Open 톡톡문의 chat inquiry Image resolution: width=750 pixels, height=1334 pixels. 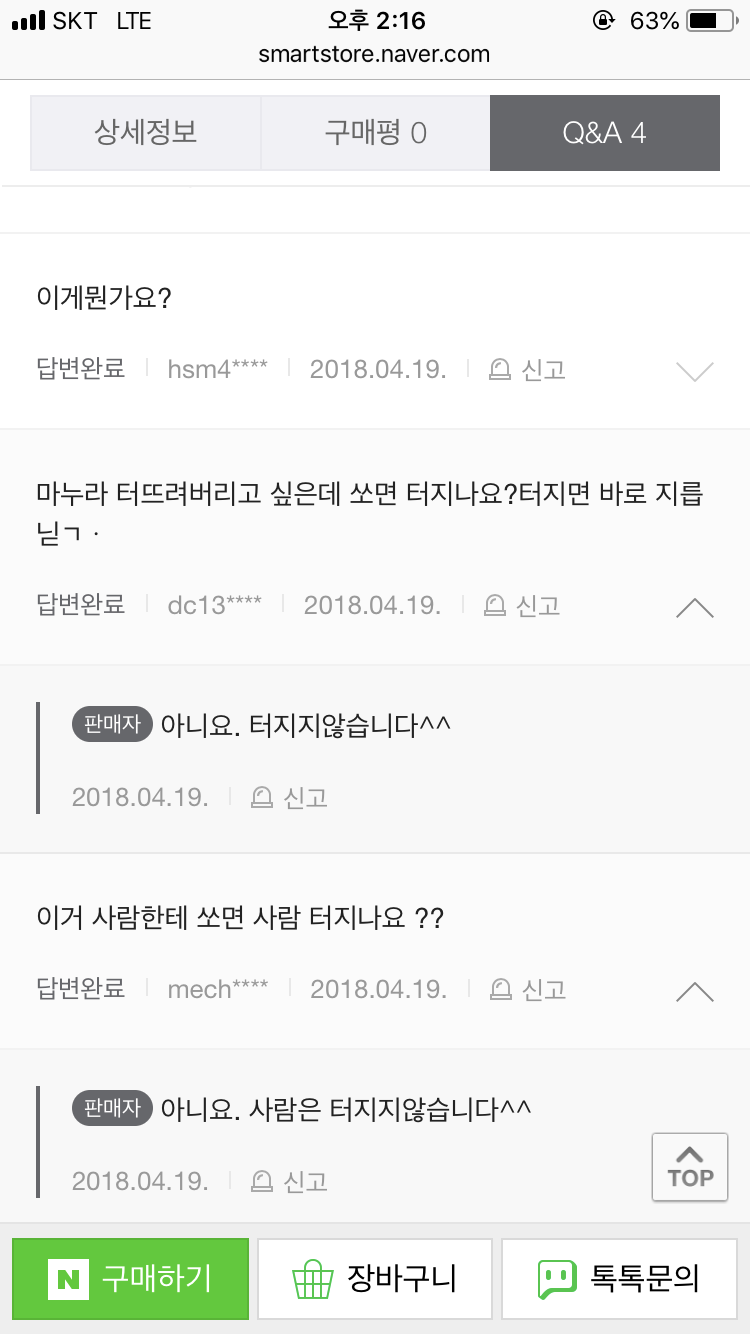tap(619, 1278)
